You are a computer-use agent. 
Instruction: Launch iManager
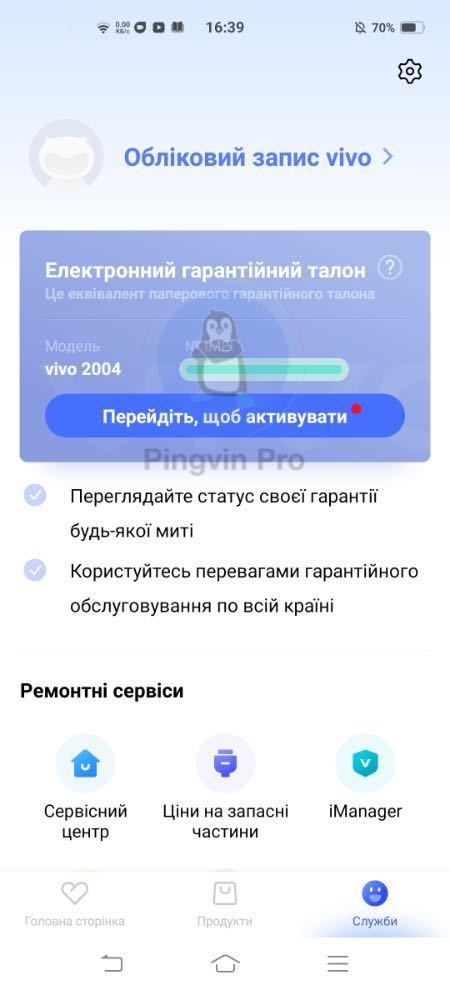point(365,777)
